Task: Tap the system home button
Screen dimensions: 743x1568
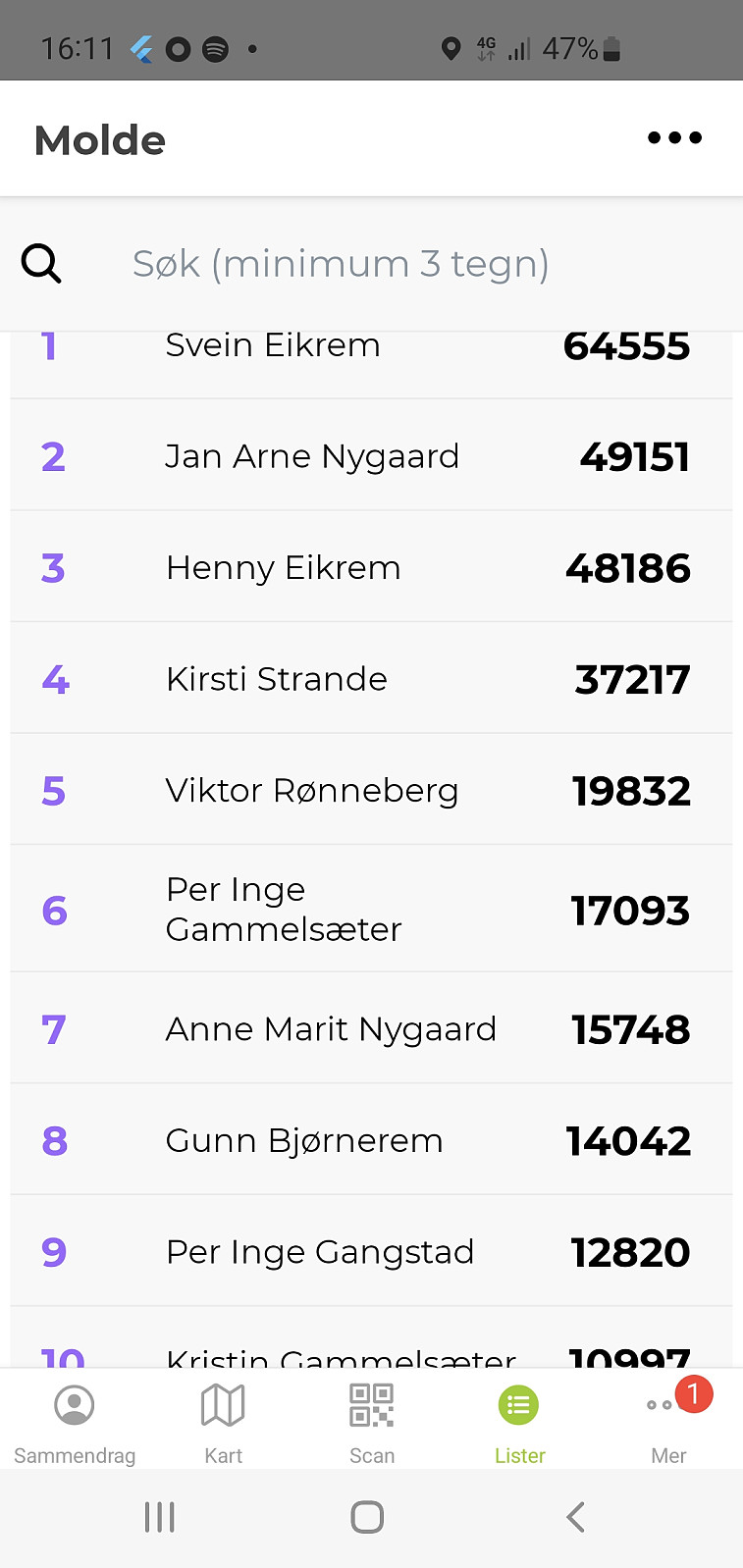Action: pyautogui.click(x=367, y=1517)
